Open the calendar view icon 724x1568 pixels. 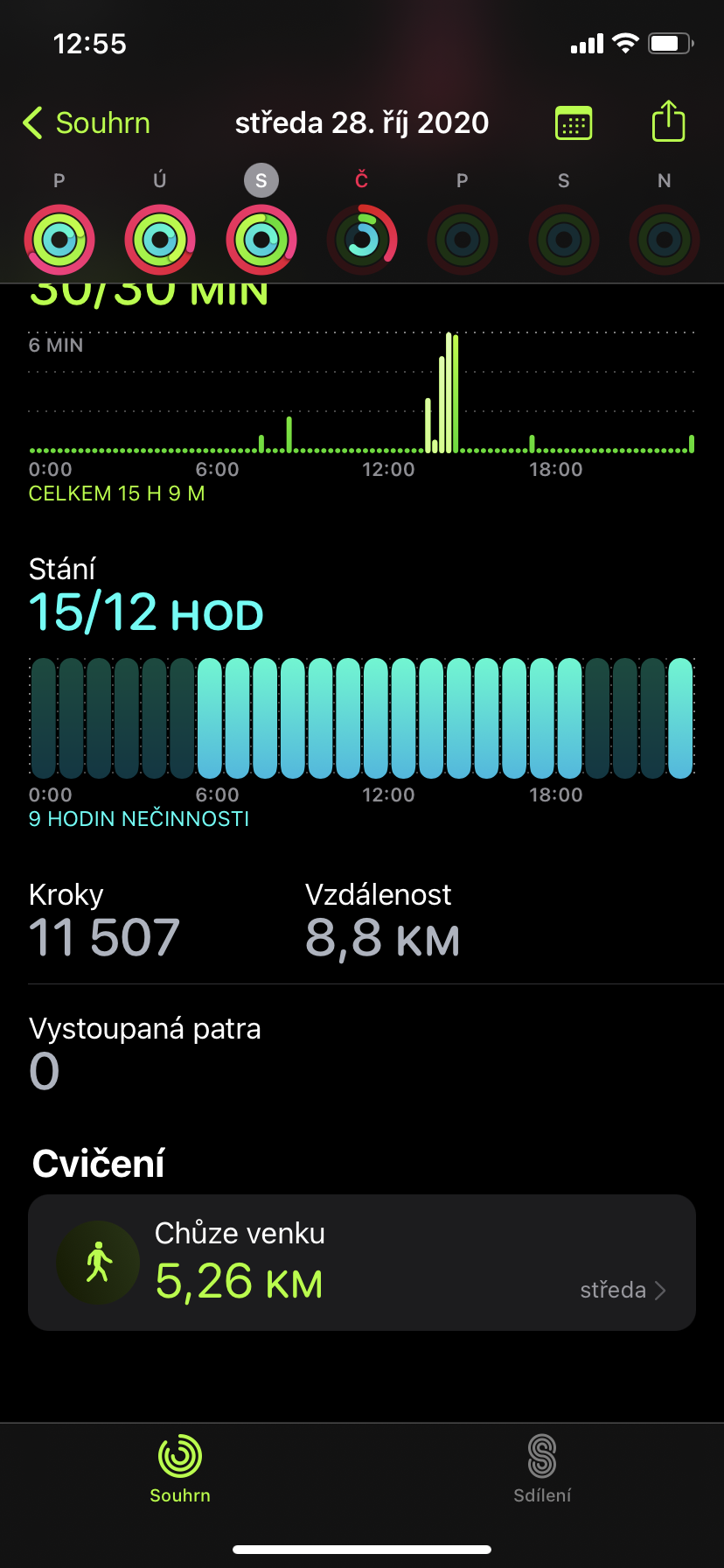click(x=574, y=123)
